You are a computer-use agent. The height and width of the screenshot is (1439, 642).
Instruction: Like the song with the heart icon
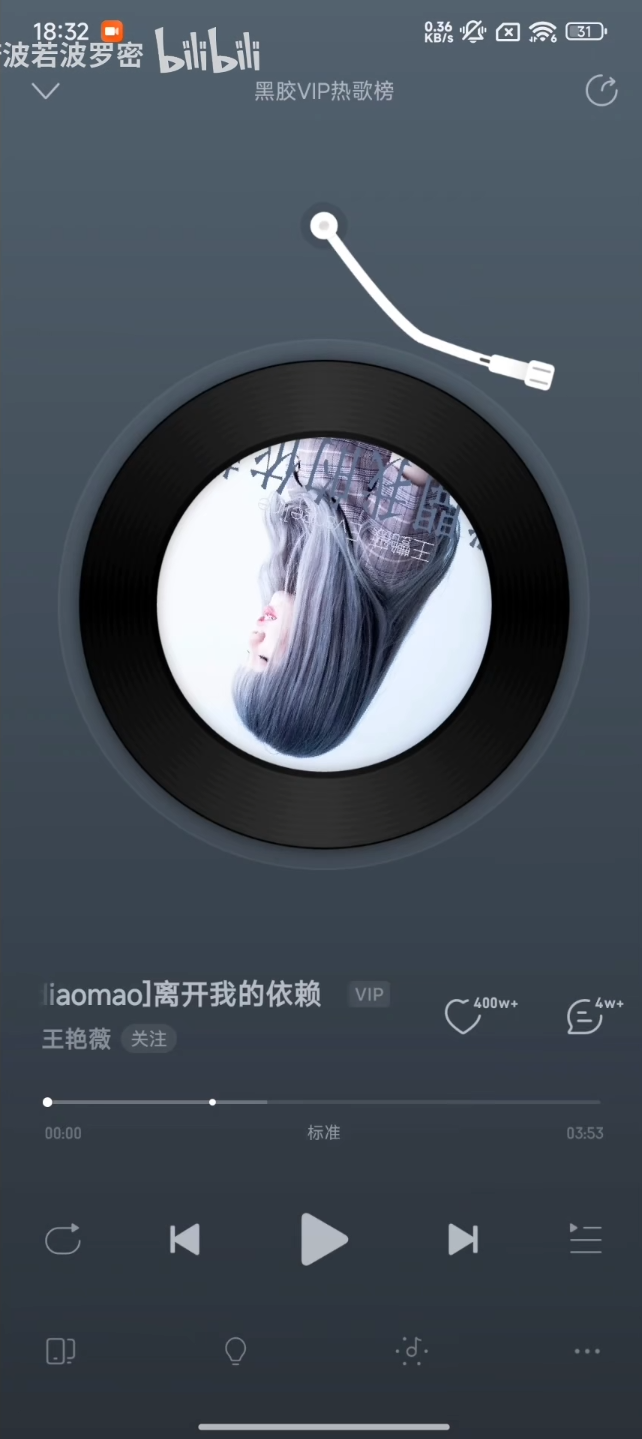(x=463, y=1017)
